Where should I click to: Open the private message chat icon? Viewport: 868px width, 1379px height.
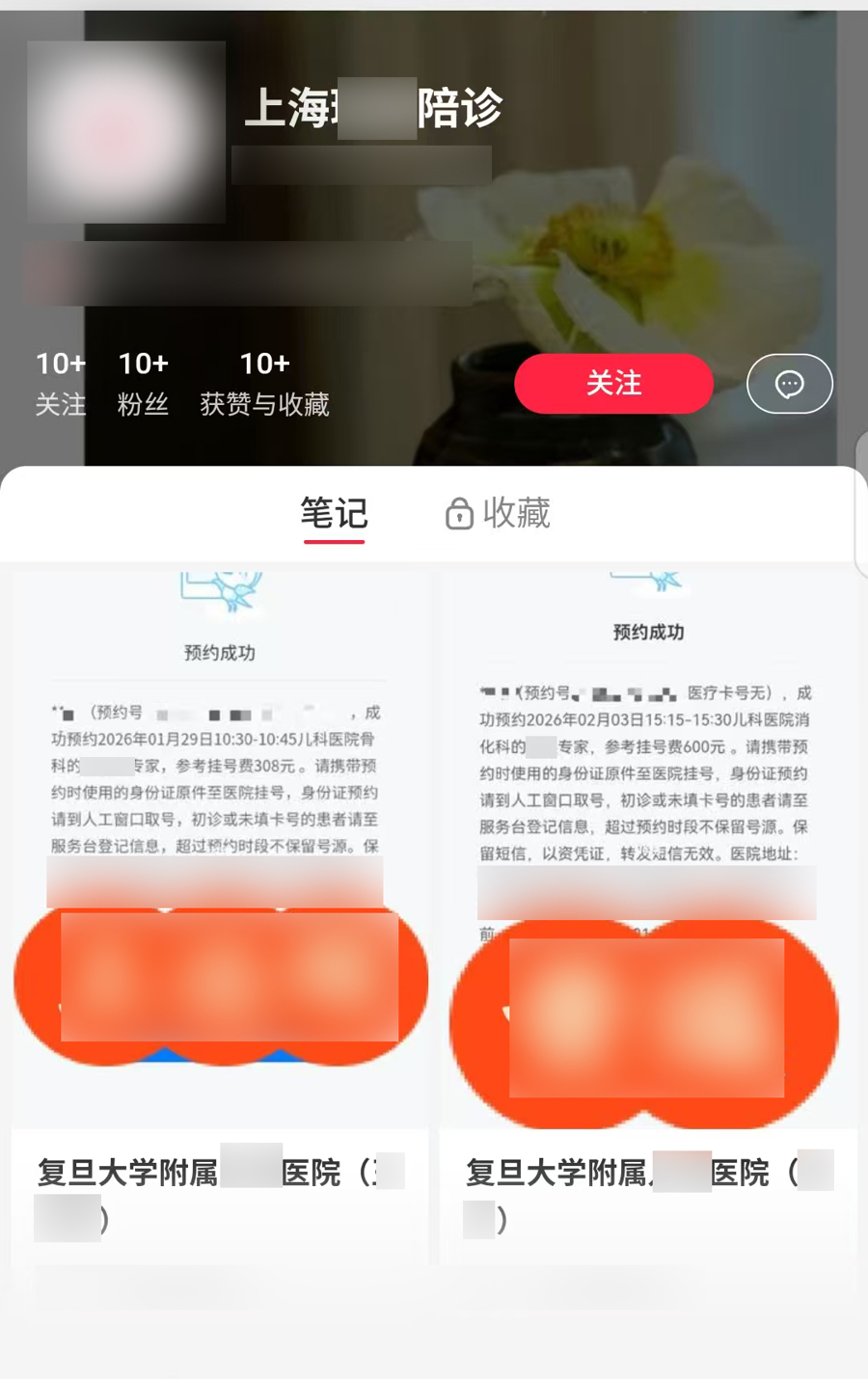pyautogui.click(x=789, y=384)
